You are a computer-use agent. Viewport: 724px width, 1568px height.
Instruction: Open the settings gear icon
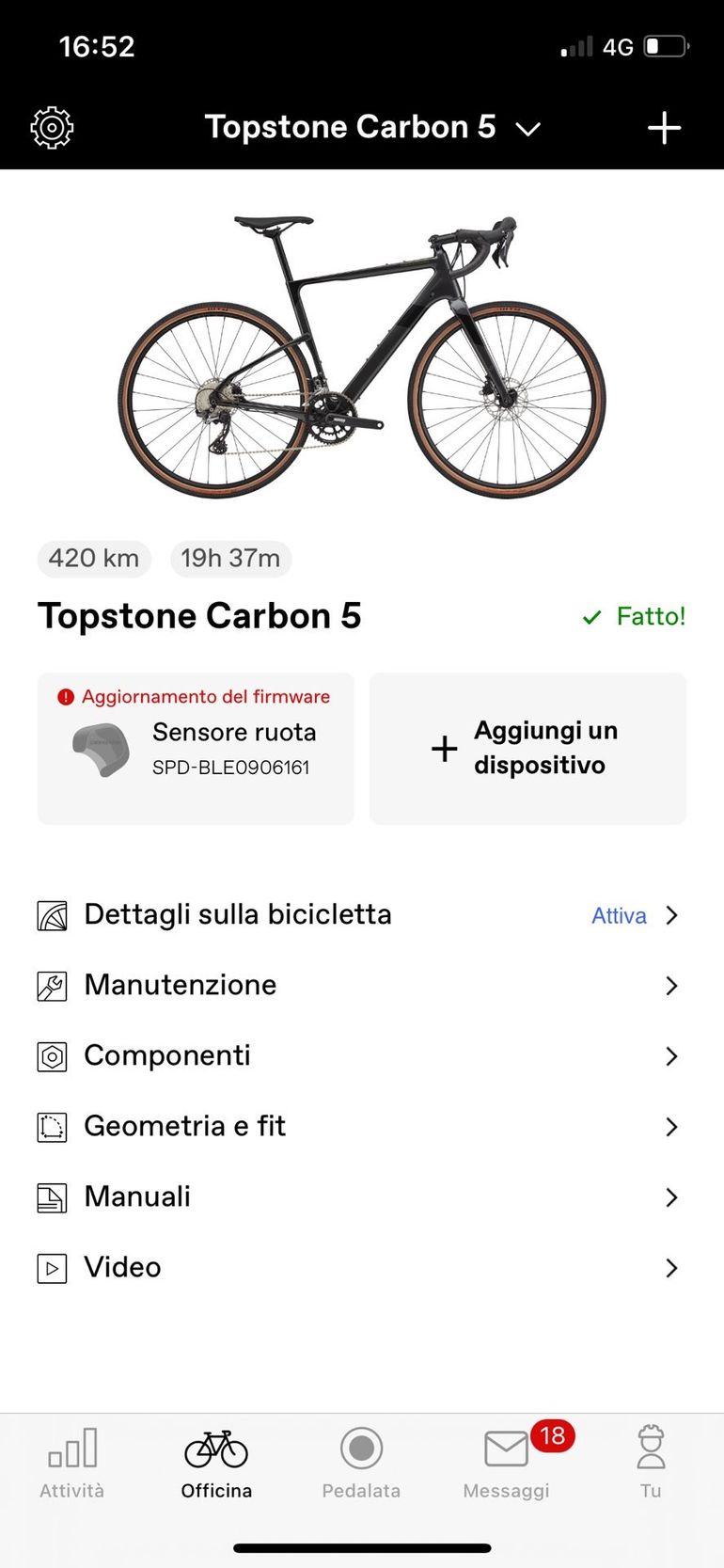pyautogui.click(x=52, y=128)
